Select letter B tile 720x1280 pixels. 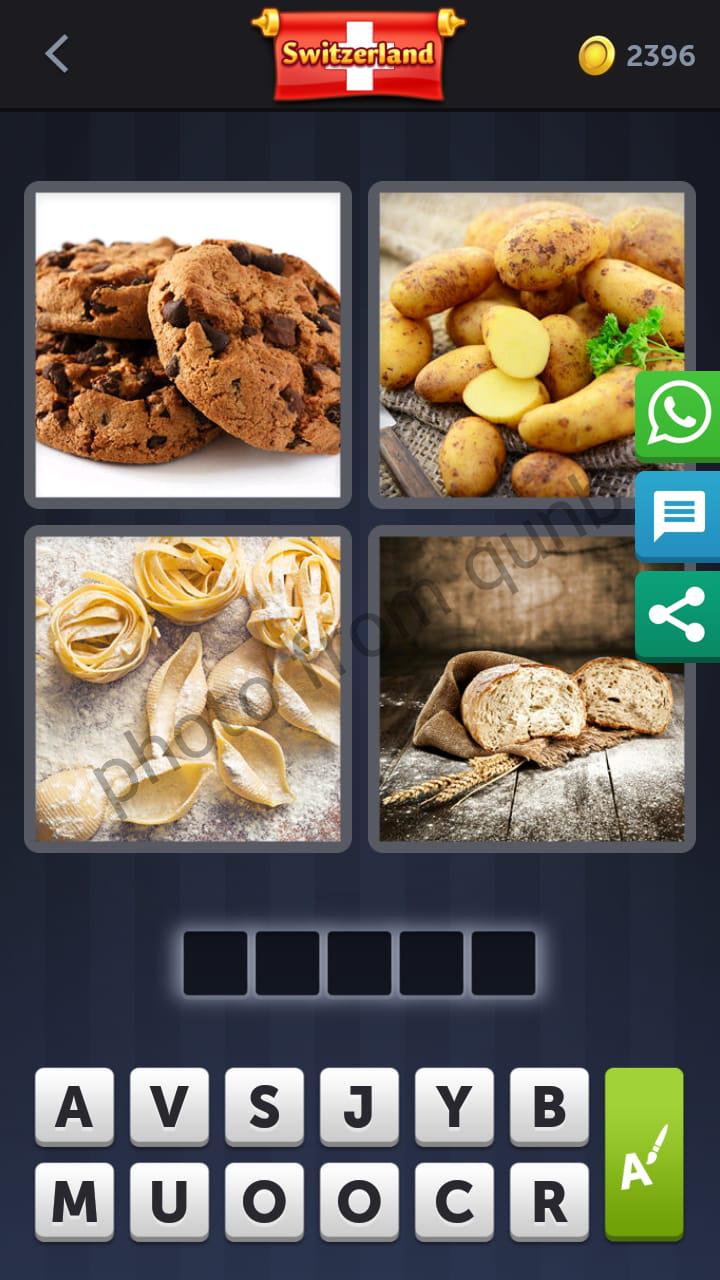click(x=549, y=1106)
